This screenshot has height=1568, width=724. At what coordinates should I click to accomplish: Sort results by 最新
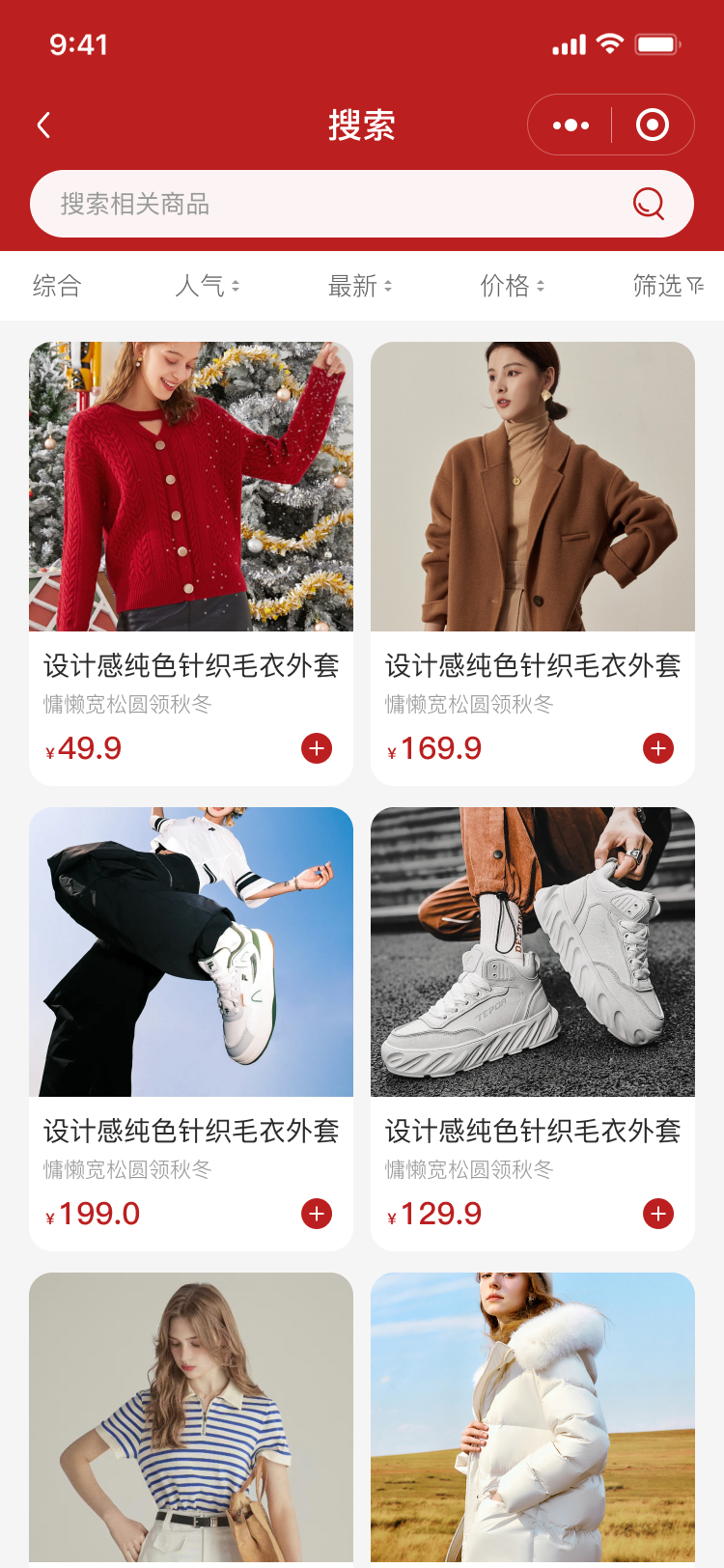359,286
